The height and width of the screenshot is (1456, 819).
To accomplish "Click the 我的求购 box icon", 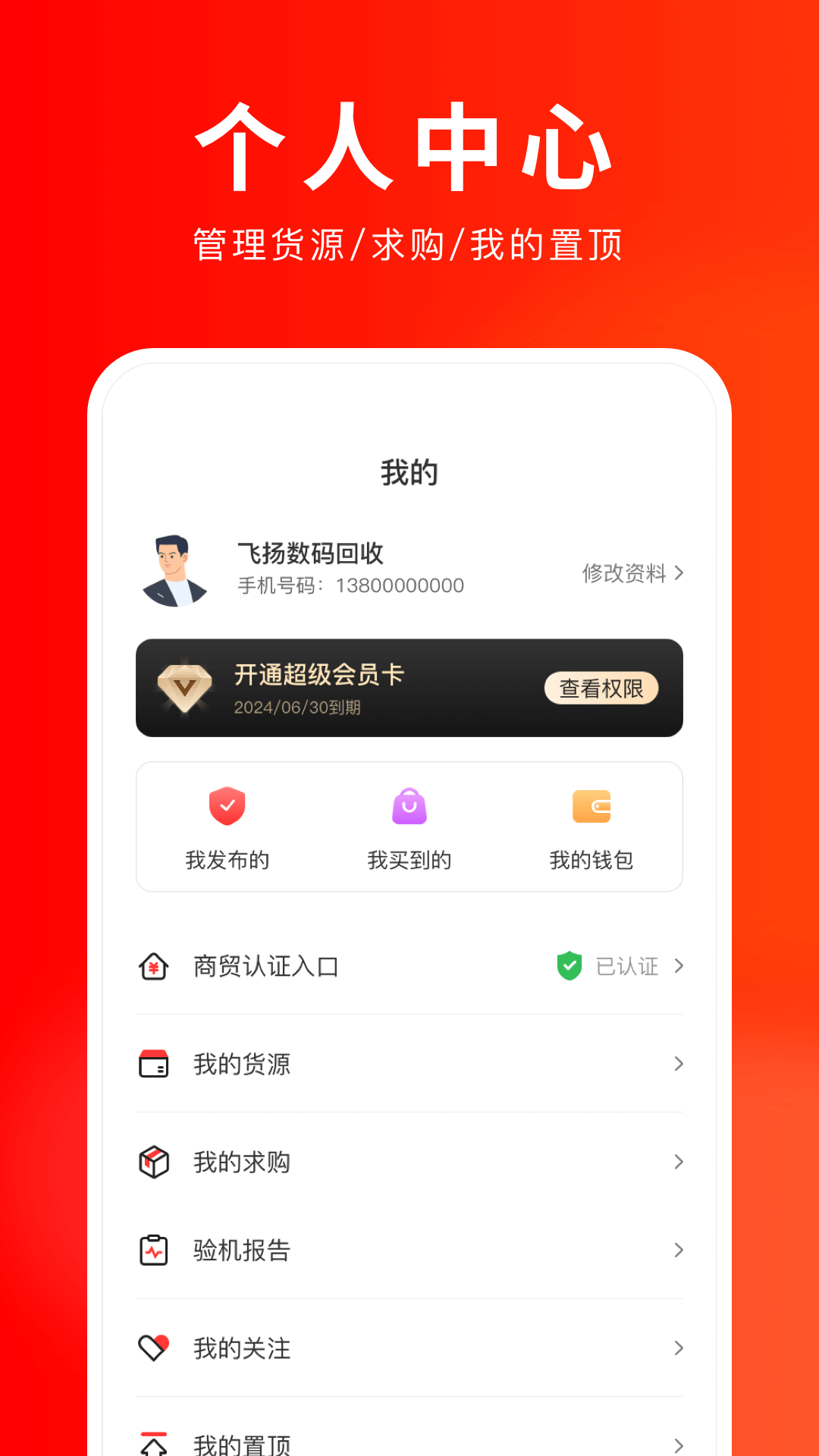I will (x=153, y=1161).
